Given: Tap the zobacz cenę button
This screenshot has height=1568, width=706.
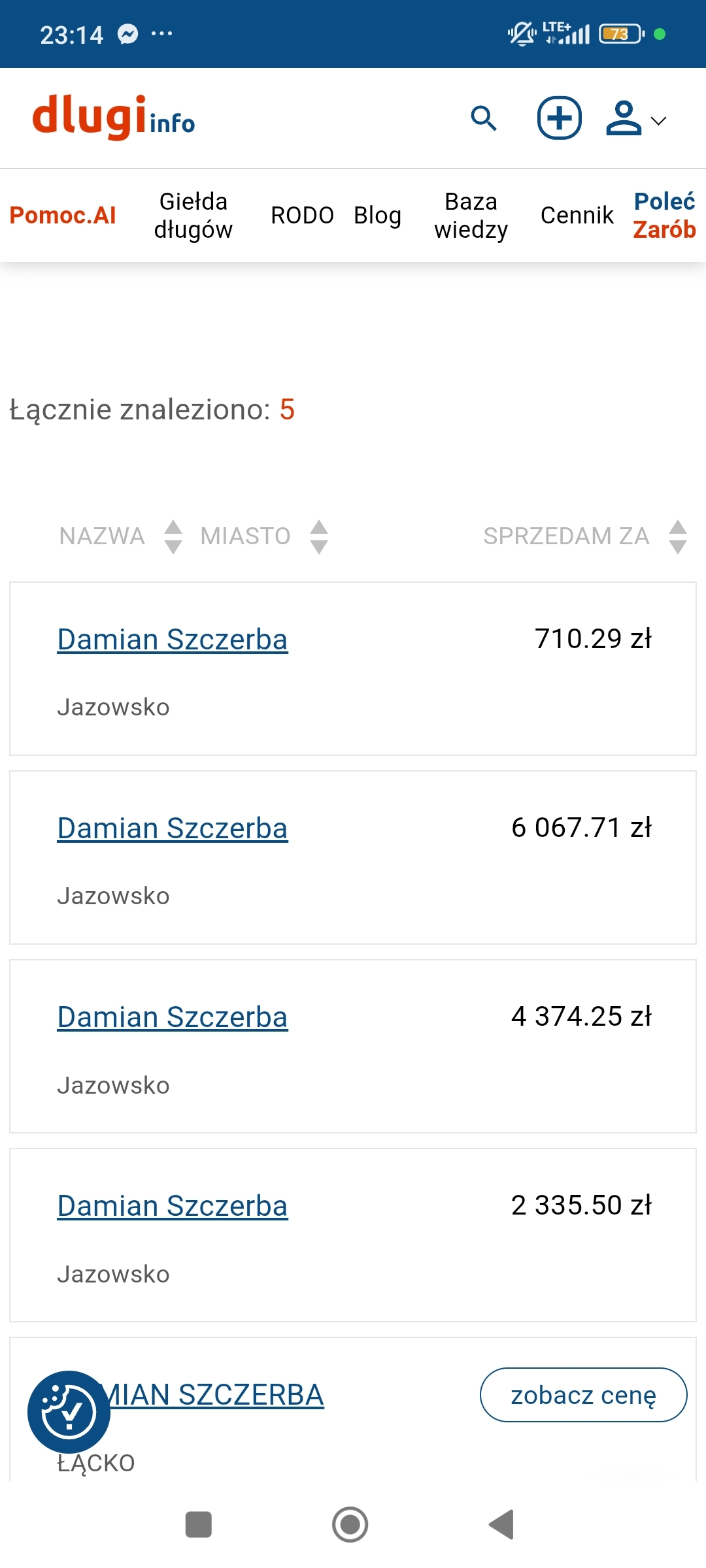Looking at the screenshot, I should click(583, 1395).
